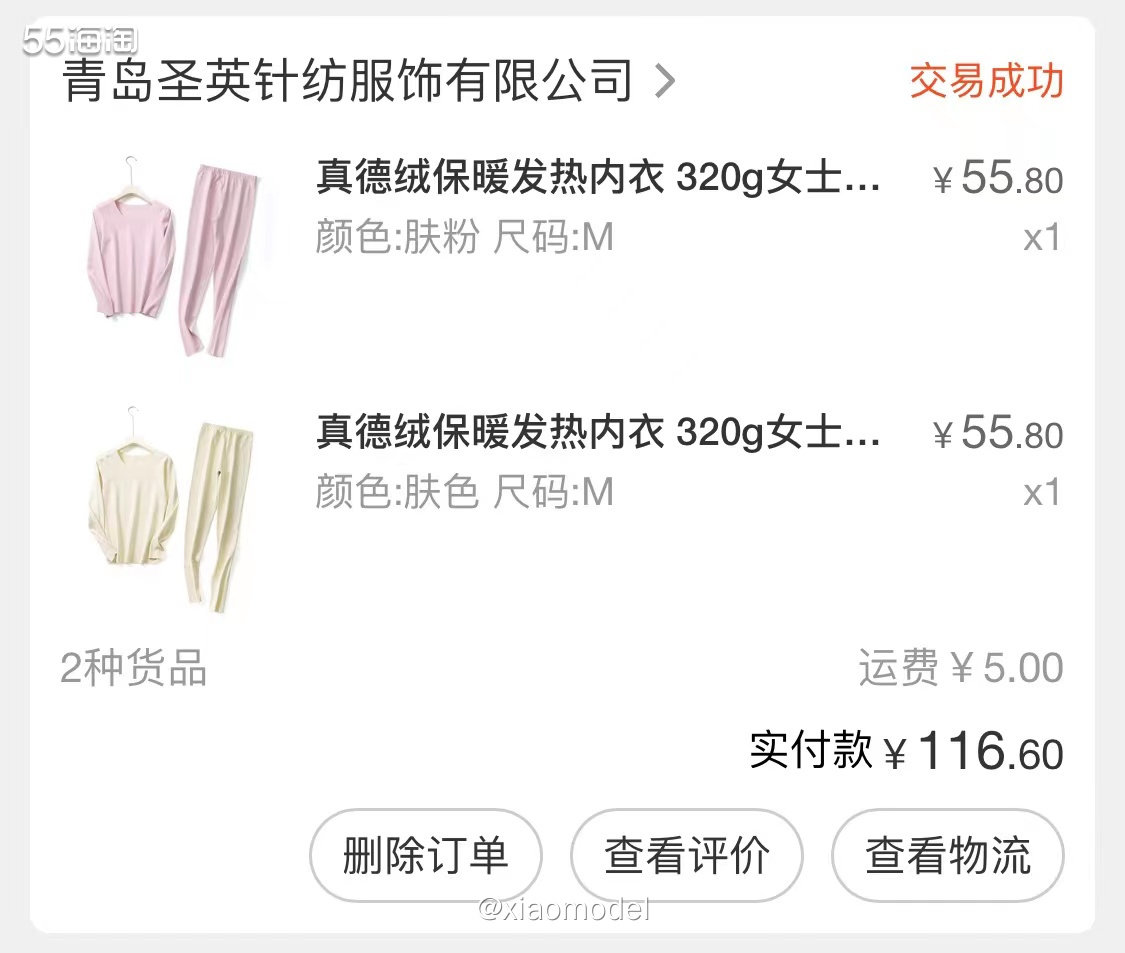Tap the 查看评价 button
This screenshot has width=1125, height=953.
click(x=687, y=856)
